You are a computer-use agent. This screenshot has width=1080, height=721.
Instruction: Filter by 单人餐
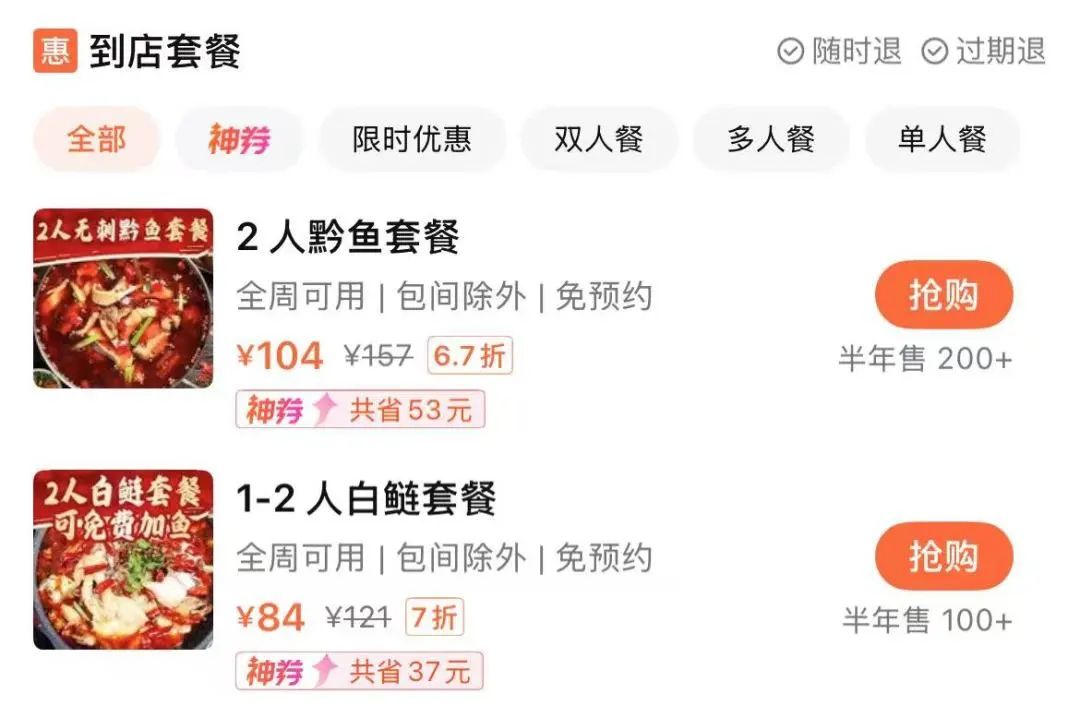pyautogui.click(x=942, y=139)
